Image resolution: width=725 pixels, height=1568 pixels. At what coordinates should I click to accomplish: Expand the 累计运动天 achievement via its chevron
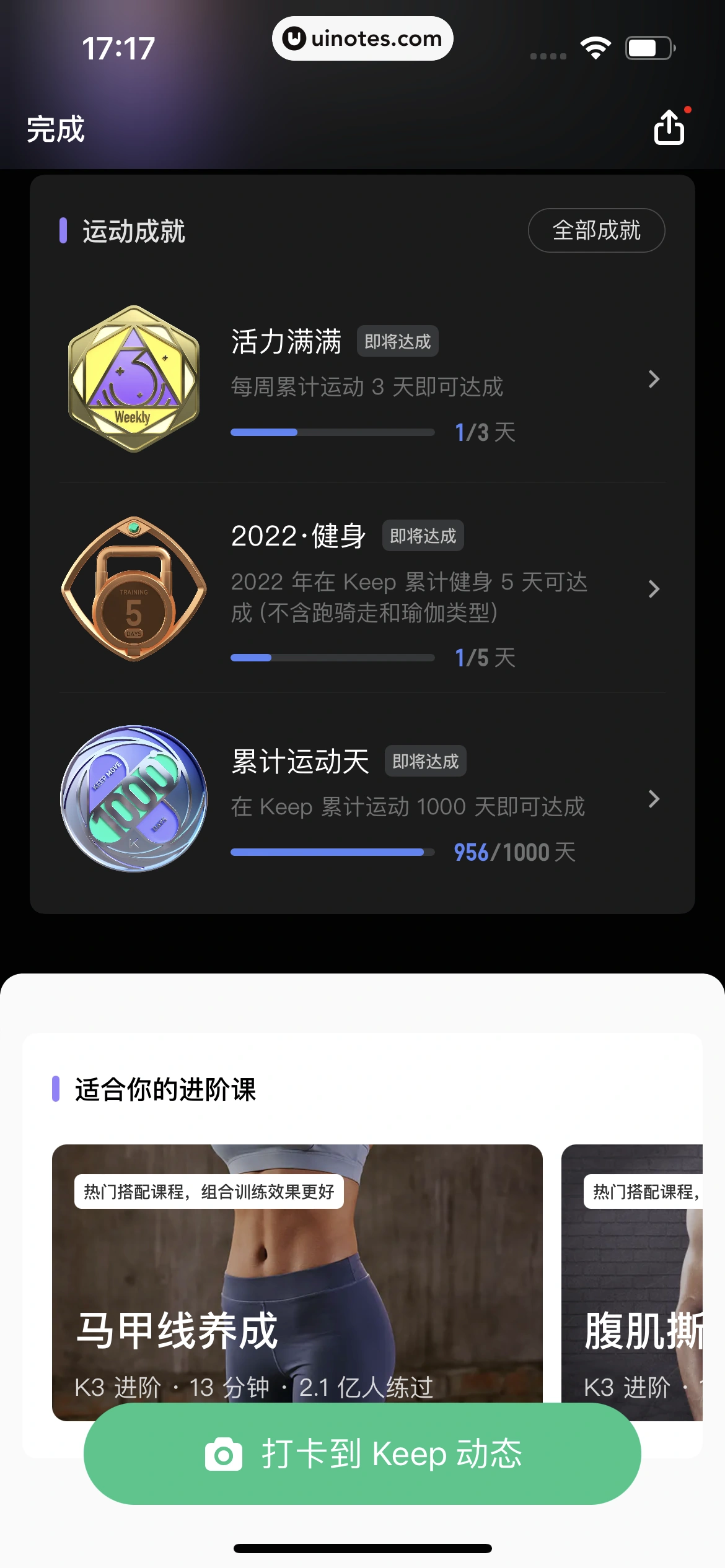tap(654, 799)
